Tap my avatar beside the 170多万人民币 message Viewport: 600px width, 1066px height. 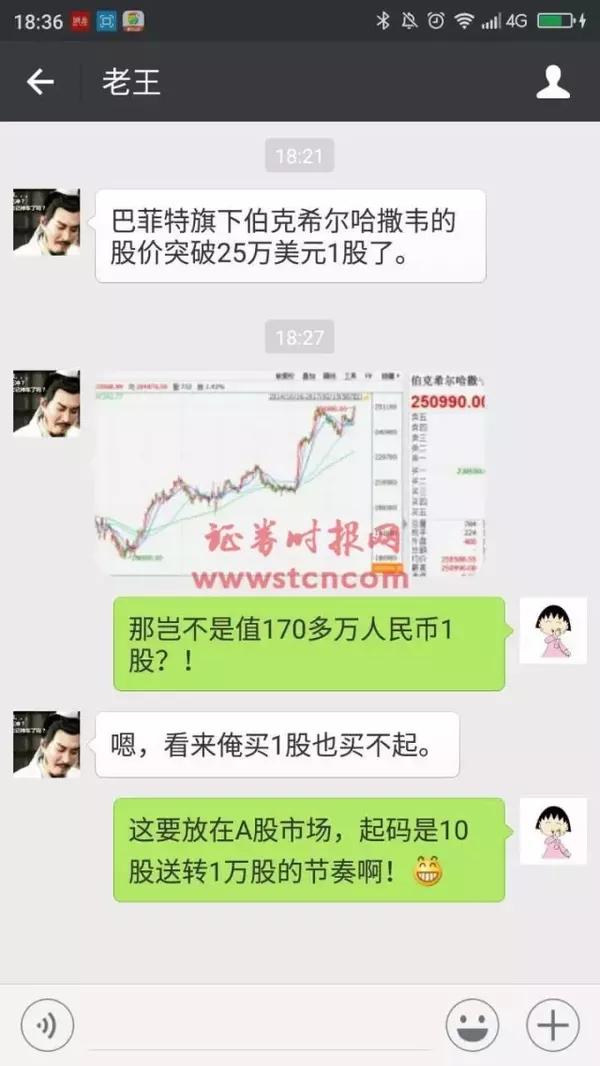point(552,631)
